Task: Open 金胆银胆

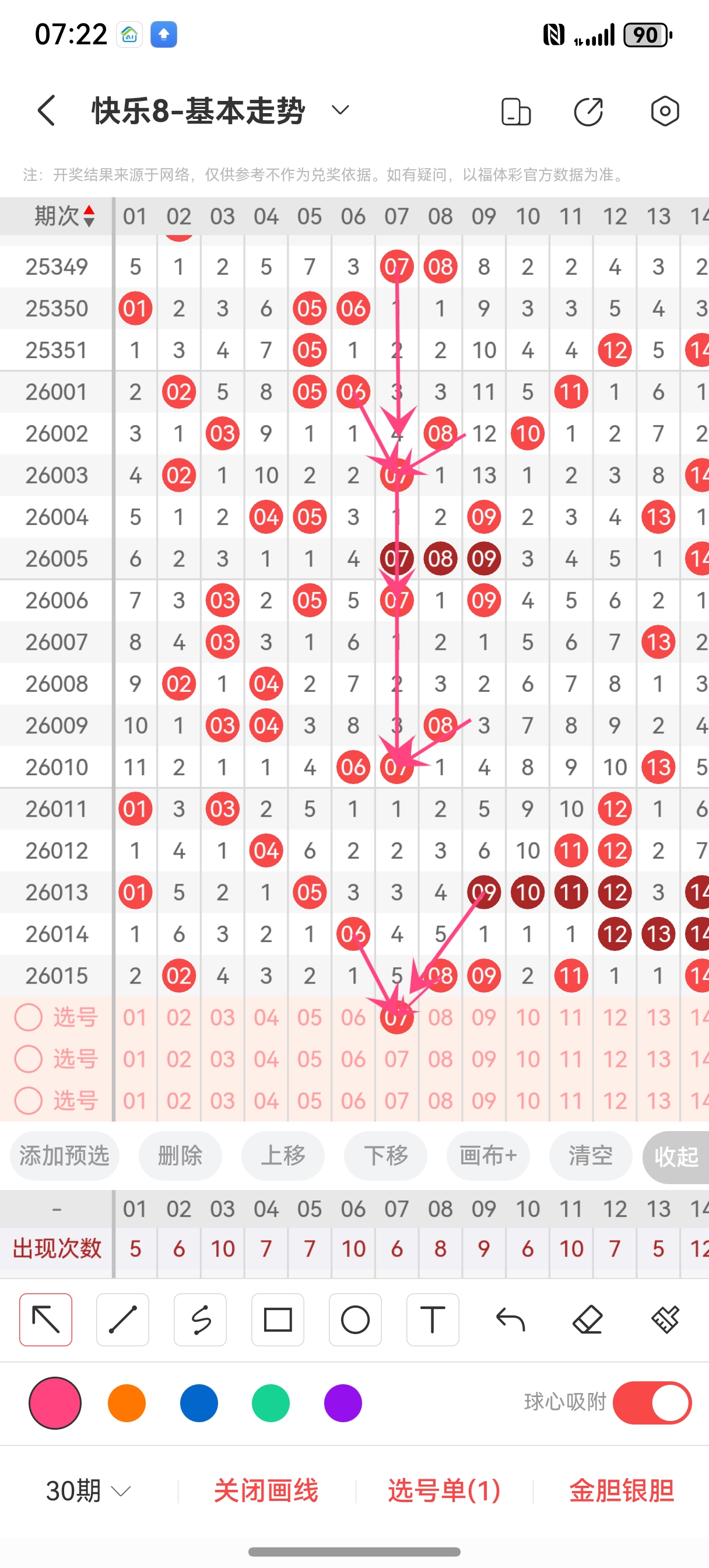Action: [622, 1490]
